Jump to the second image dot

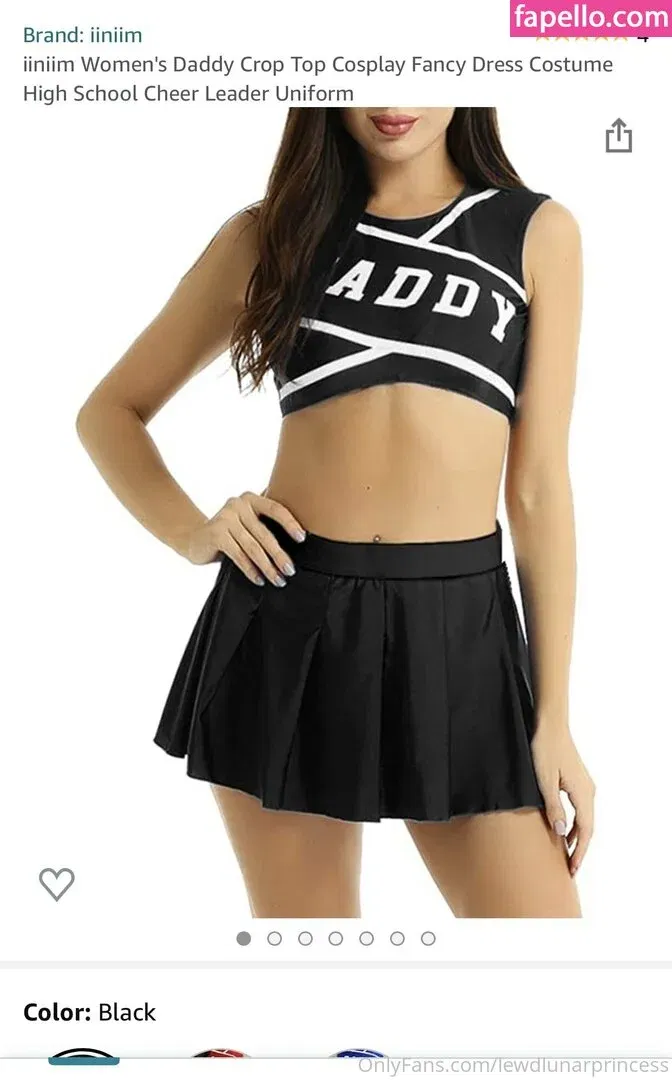274,938
